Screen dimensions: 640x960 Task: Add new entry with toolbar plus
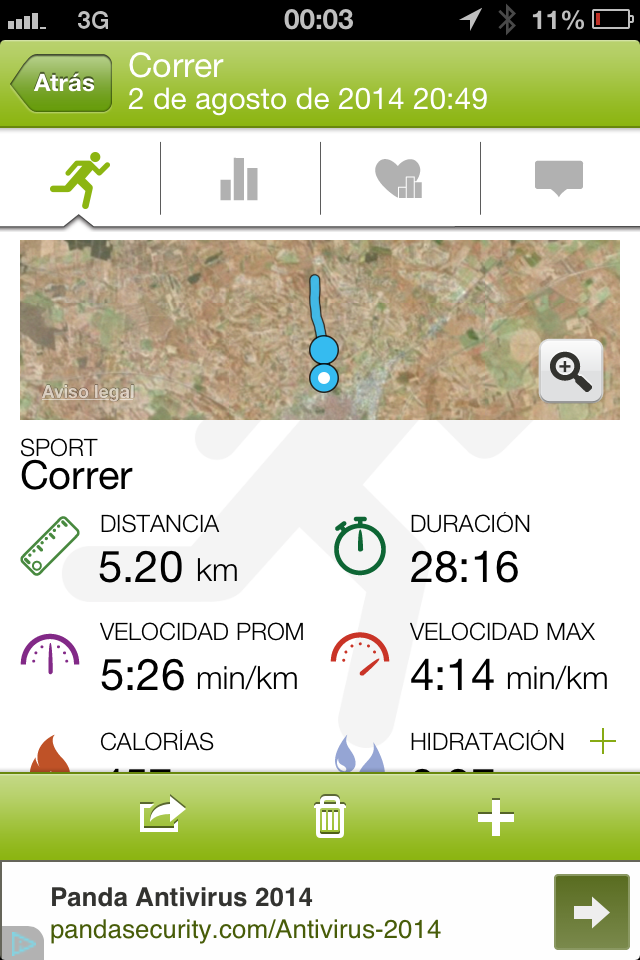click(x=495, y=818)
